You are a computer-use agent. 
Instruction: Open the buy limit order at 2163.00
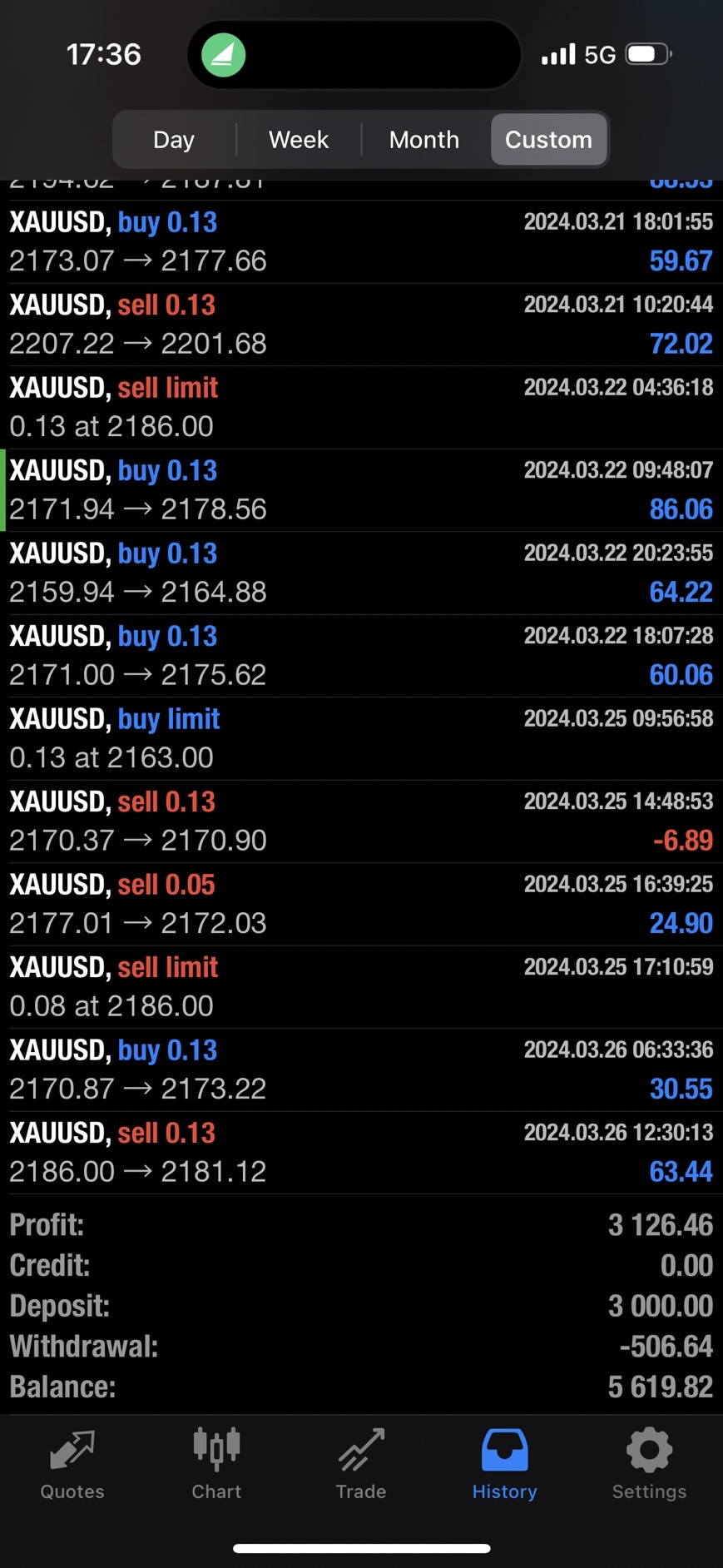[361, 738]
